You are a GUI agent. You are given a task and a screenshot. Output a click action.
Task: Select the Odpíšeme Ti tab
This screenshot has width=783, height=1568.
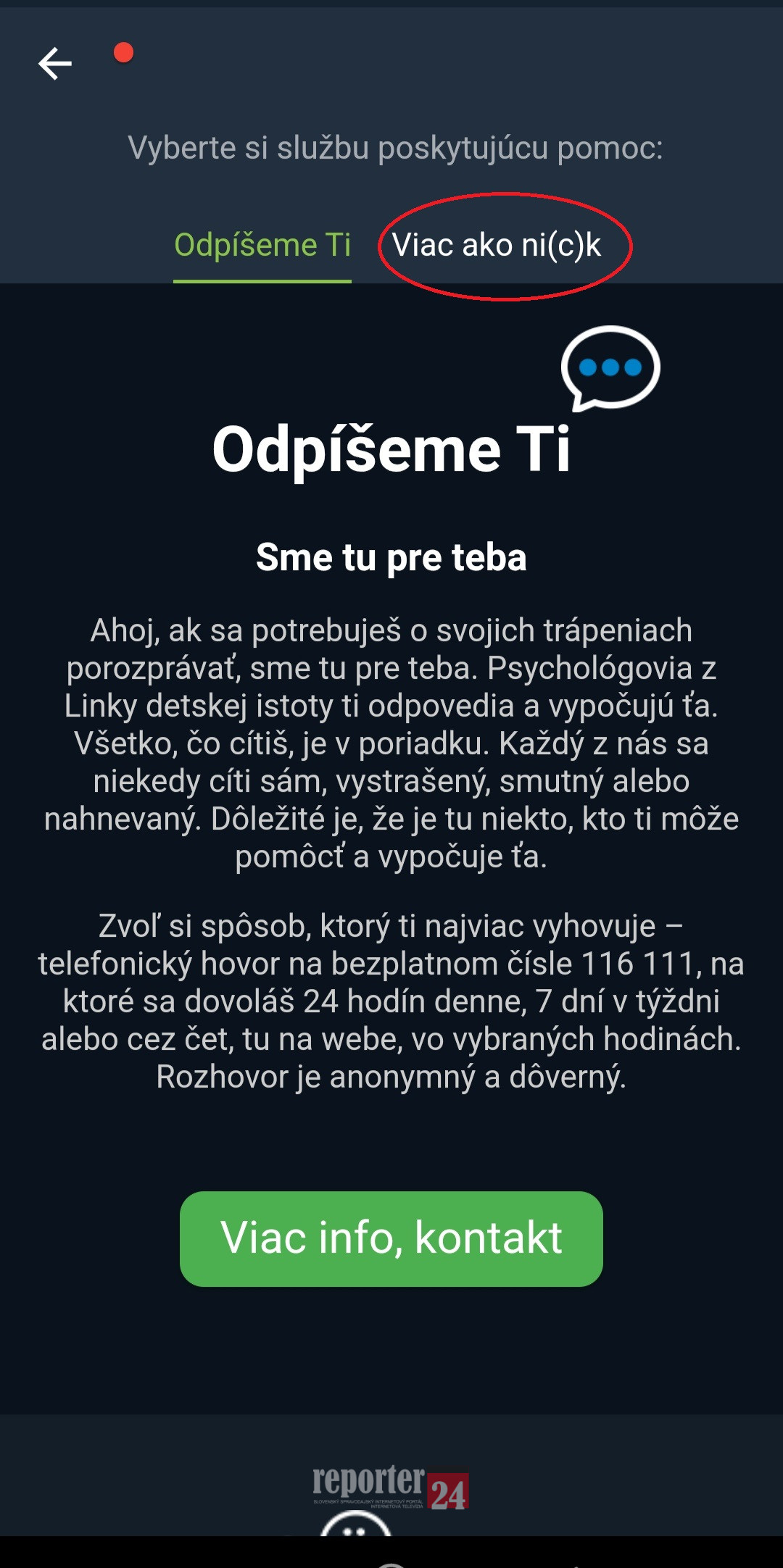click(262, 245)
